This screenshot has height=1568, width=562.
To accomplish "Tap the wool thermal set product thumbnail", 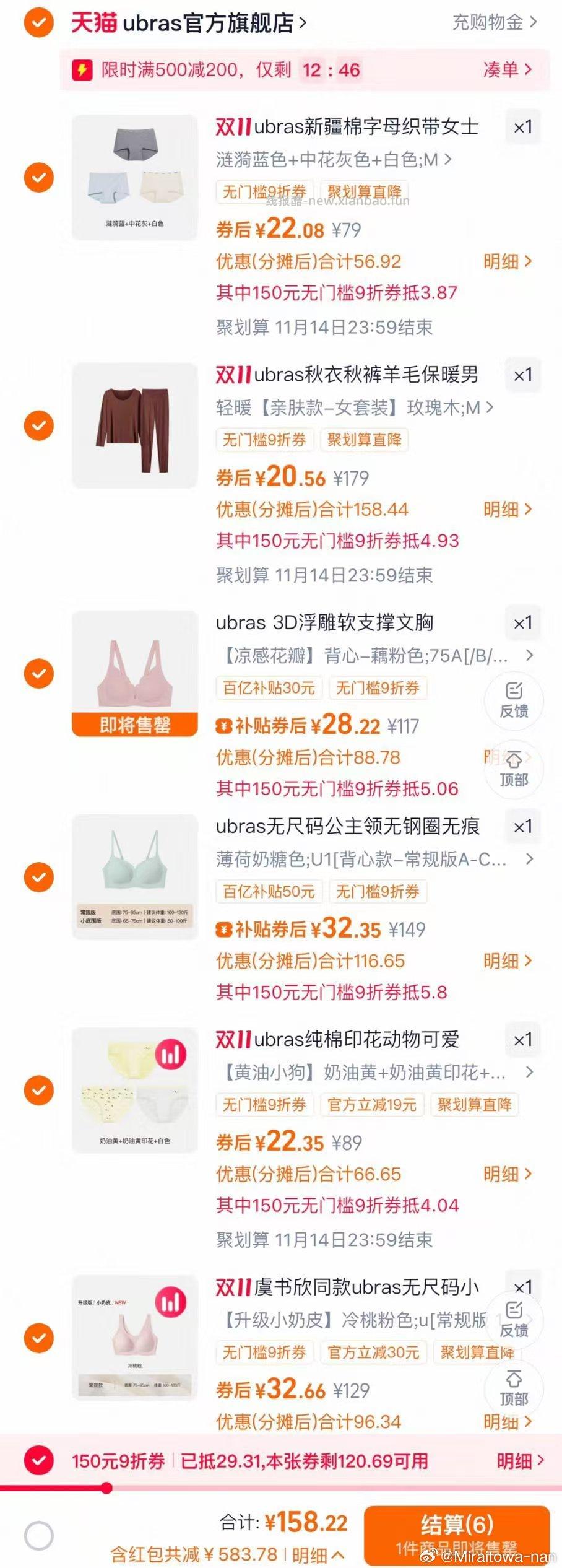I will [x=135, y=426].
